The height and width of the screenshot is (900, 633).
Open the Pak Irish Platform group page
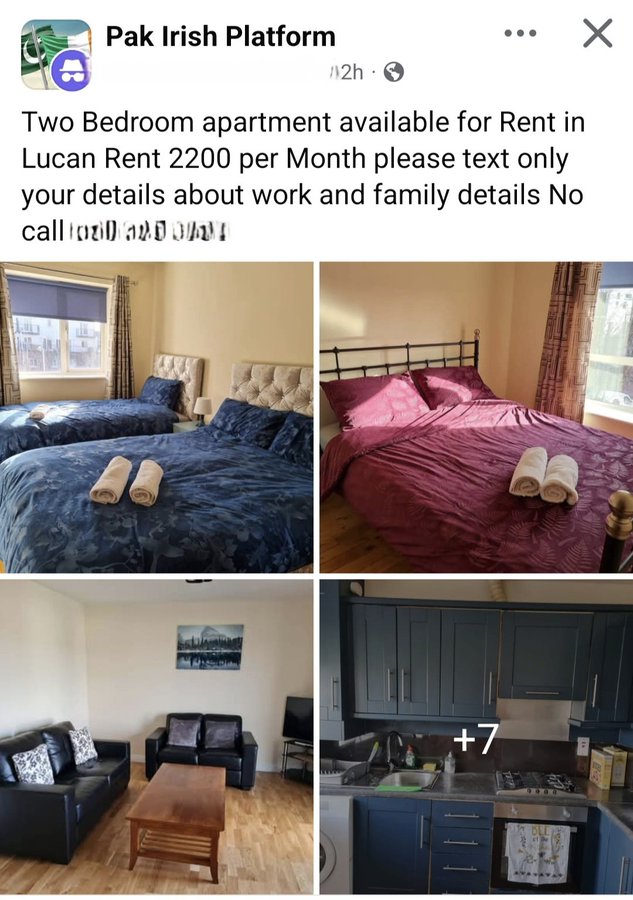[220, 38]
